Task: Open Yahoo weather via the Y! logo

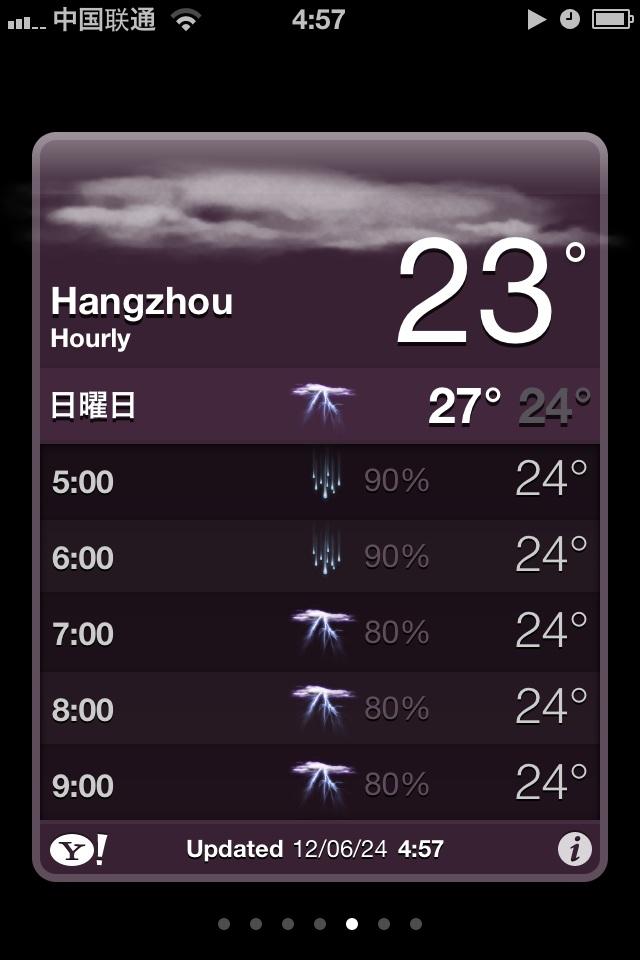Action: point(78,850)
